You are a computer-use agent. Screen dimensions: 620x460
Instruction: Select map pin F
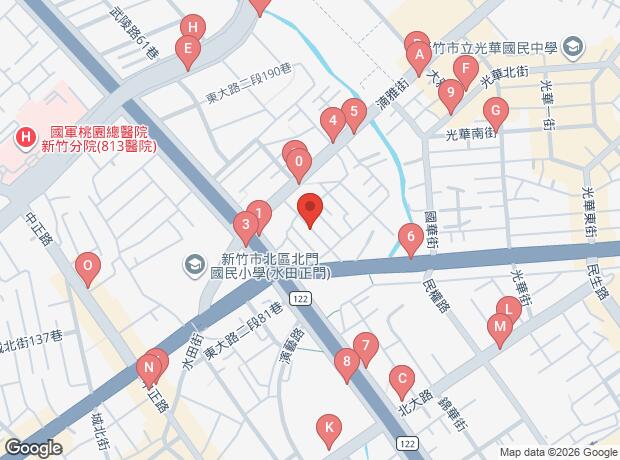(466, 69)
